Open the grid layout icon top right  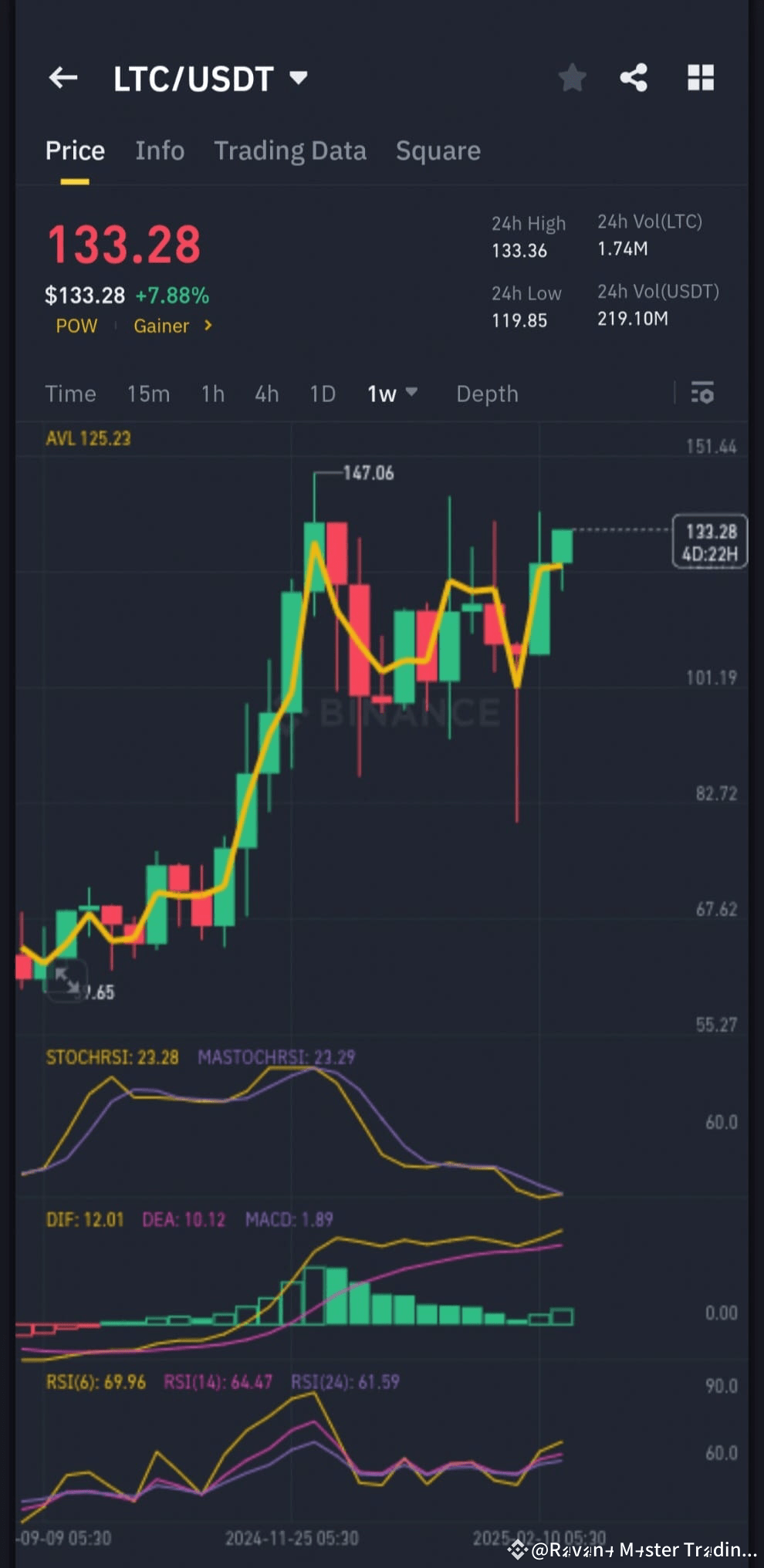701,77
